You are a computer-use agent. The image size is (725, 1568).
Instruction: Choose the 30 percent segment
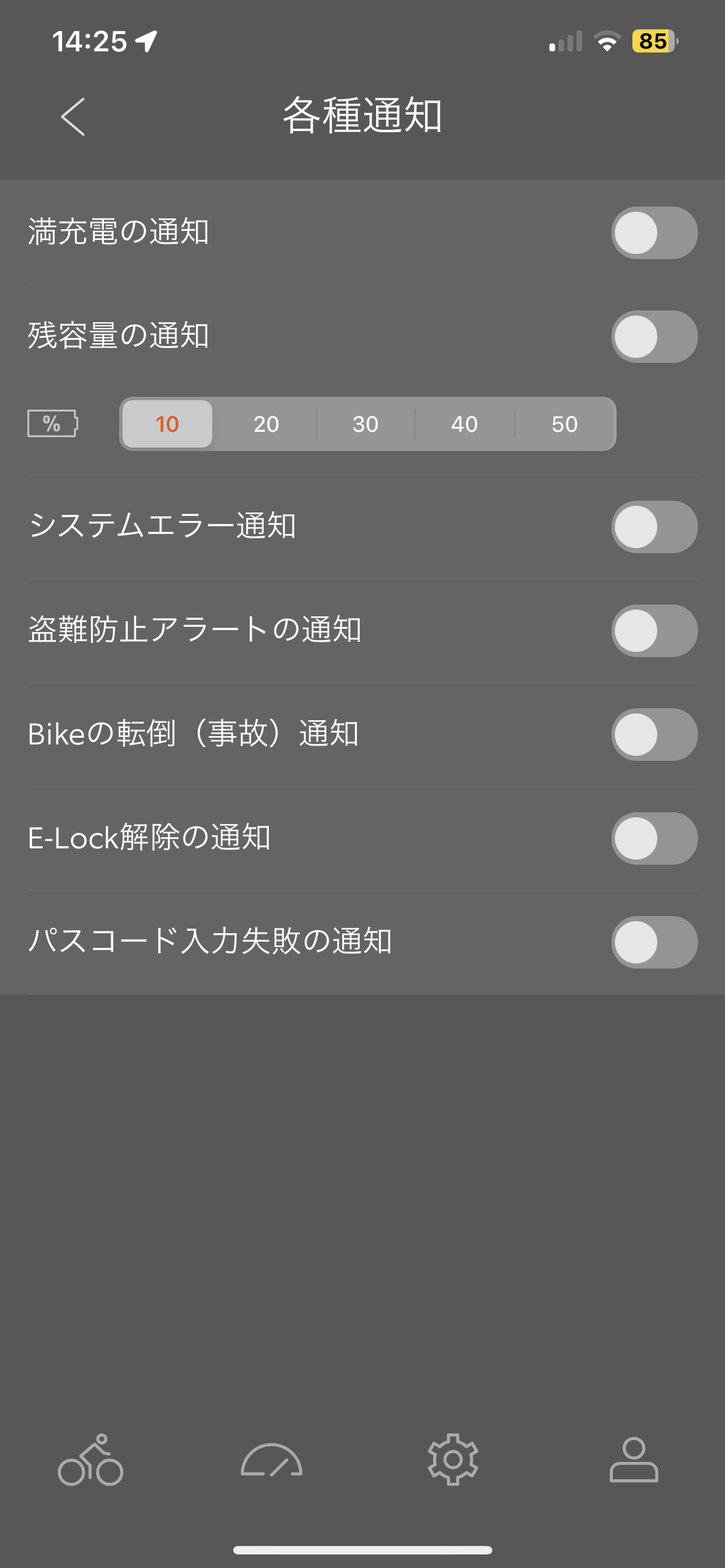click(x=365, y=424)
